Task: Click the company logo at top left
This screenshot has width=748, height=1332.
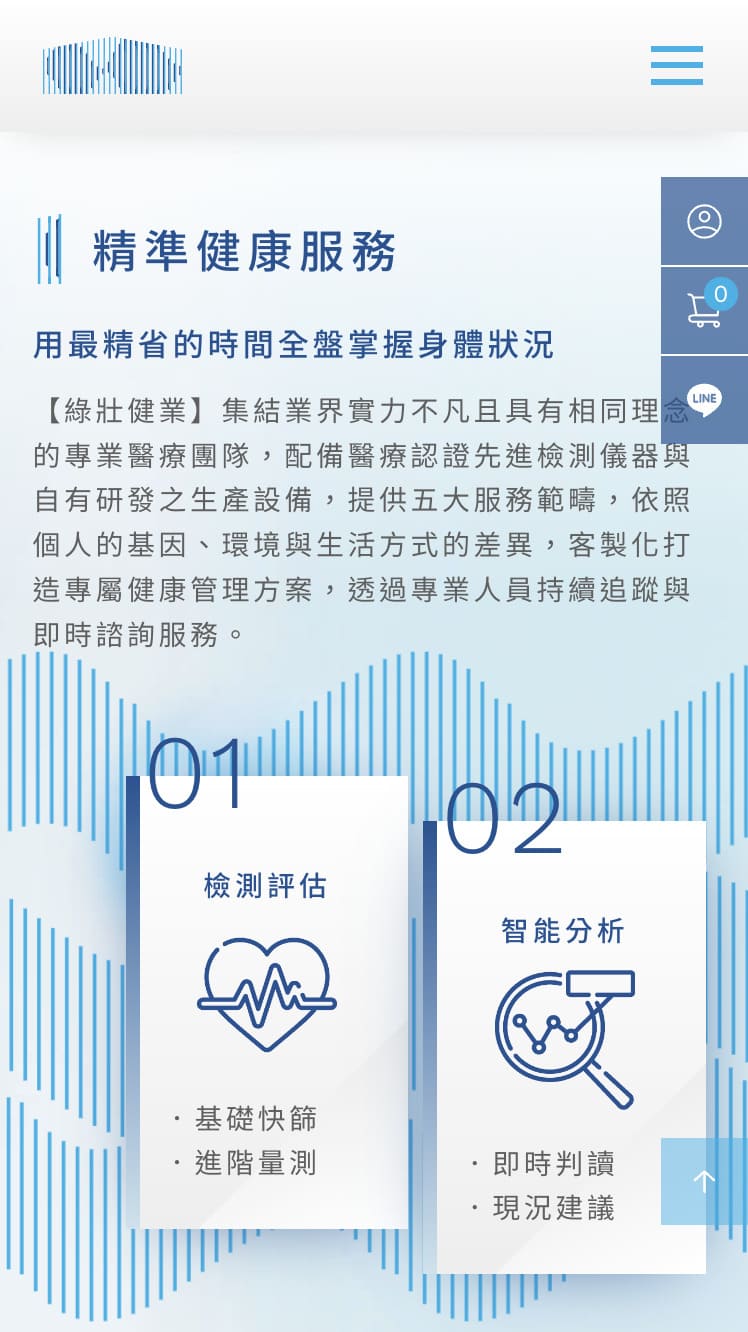Action: click(112, 66)
